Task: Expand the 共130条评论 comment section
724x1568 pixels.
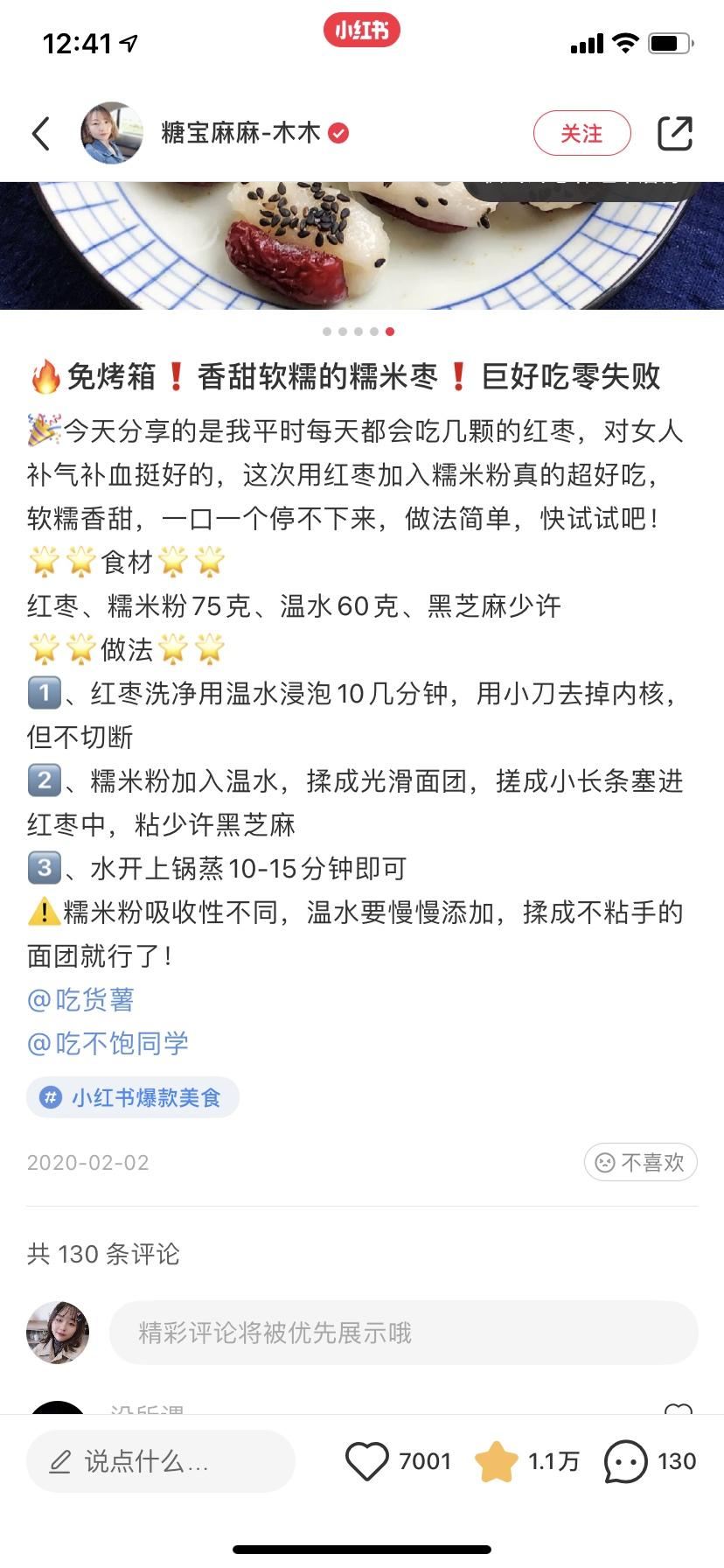Action: 101,1255
